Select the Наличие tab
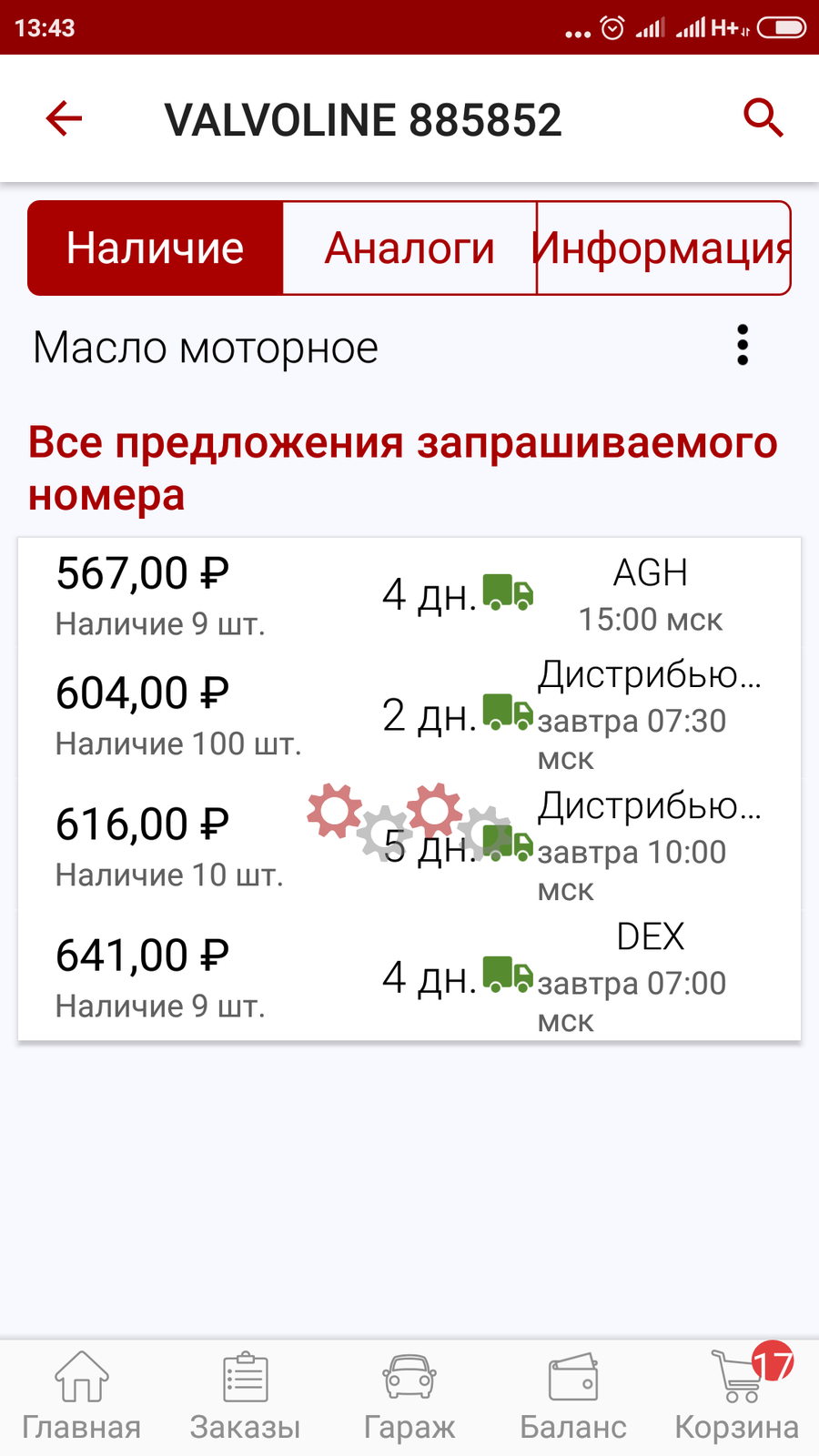The image size is (819, 1456). pos(156,248)
